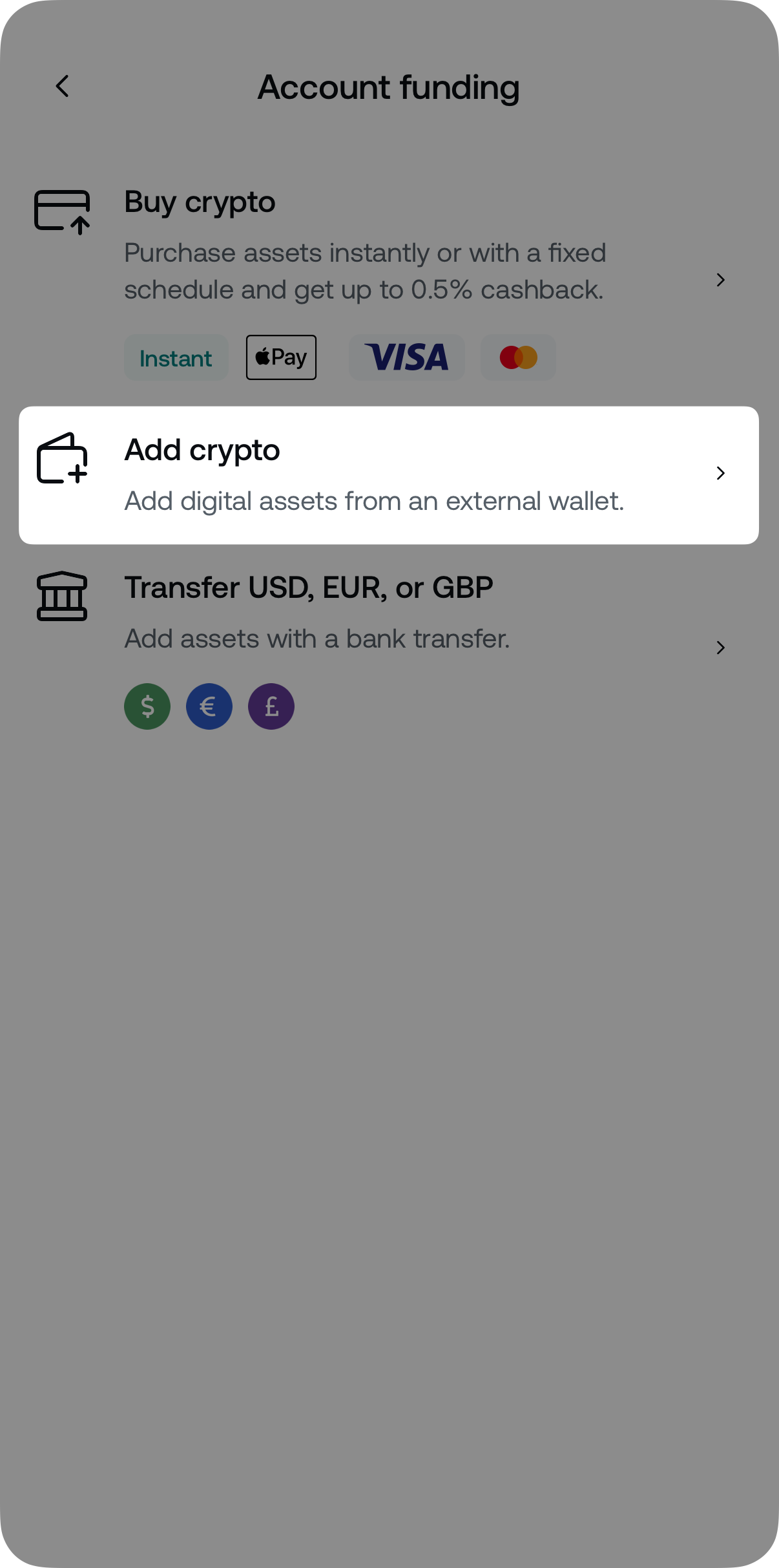This screenshot has height=1568, width=779.
Task: Select the Buy crypto card icon
Action: coord(63,211)
